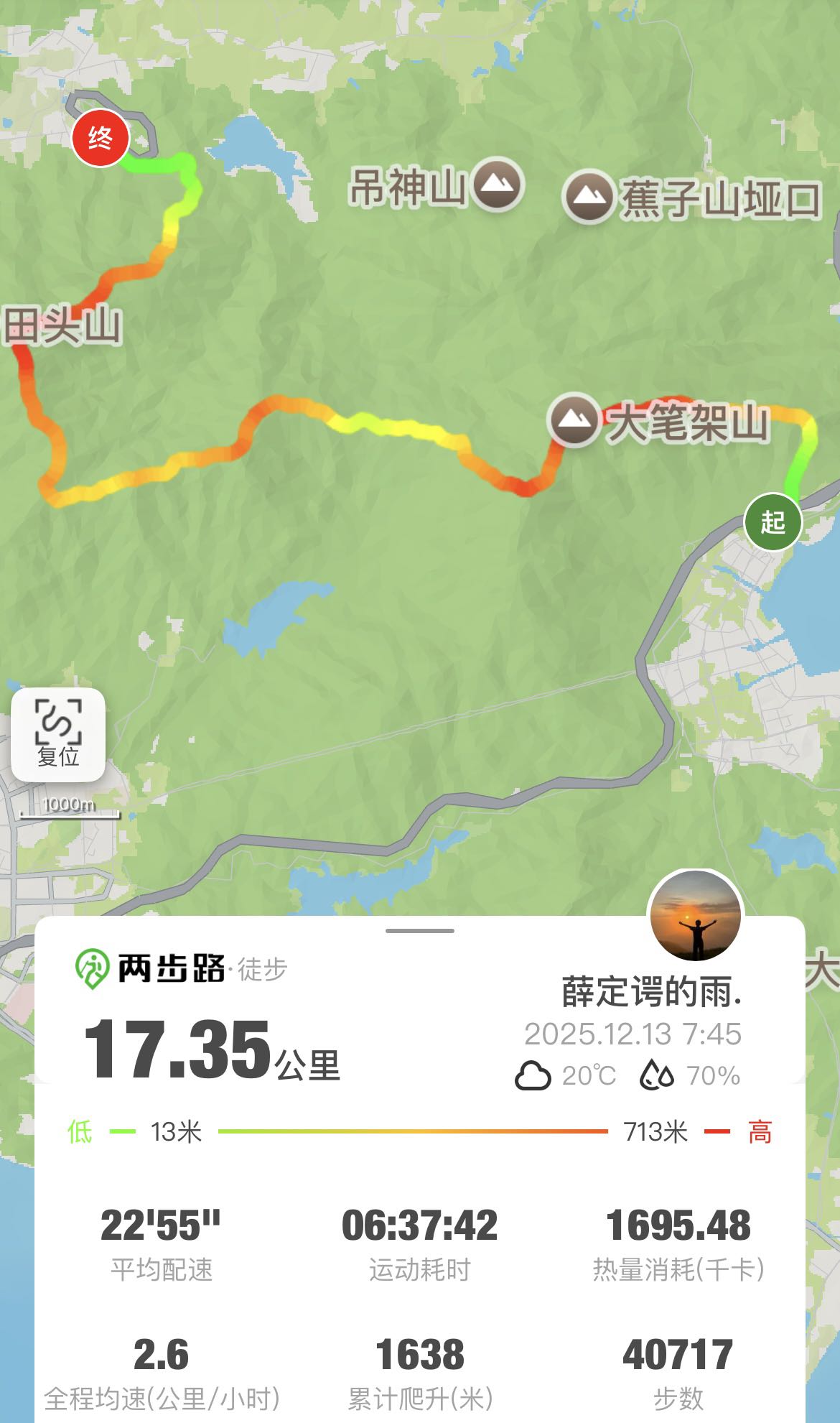The width and height of the screenshot is (840, 1423).
Task: Select the green 起 start marker
Action: (773, 522)
